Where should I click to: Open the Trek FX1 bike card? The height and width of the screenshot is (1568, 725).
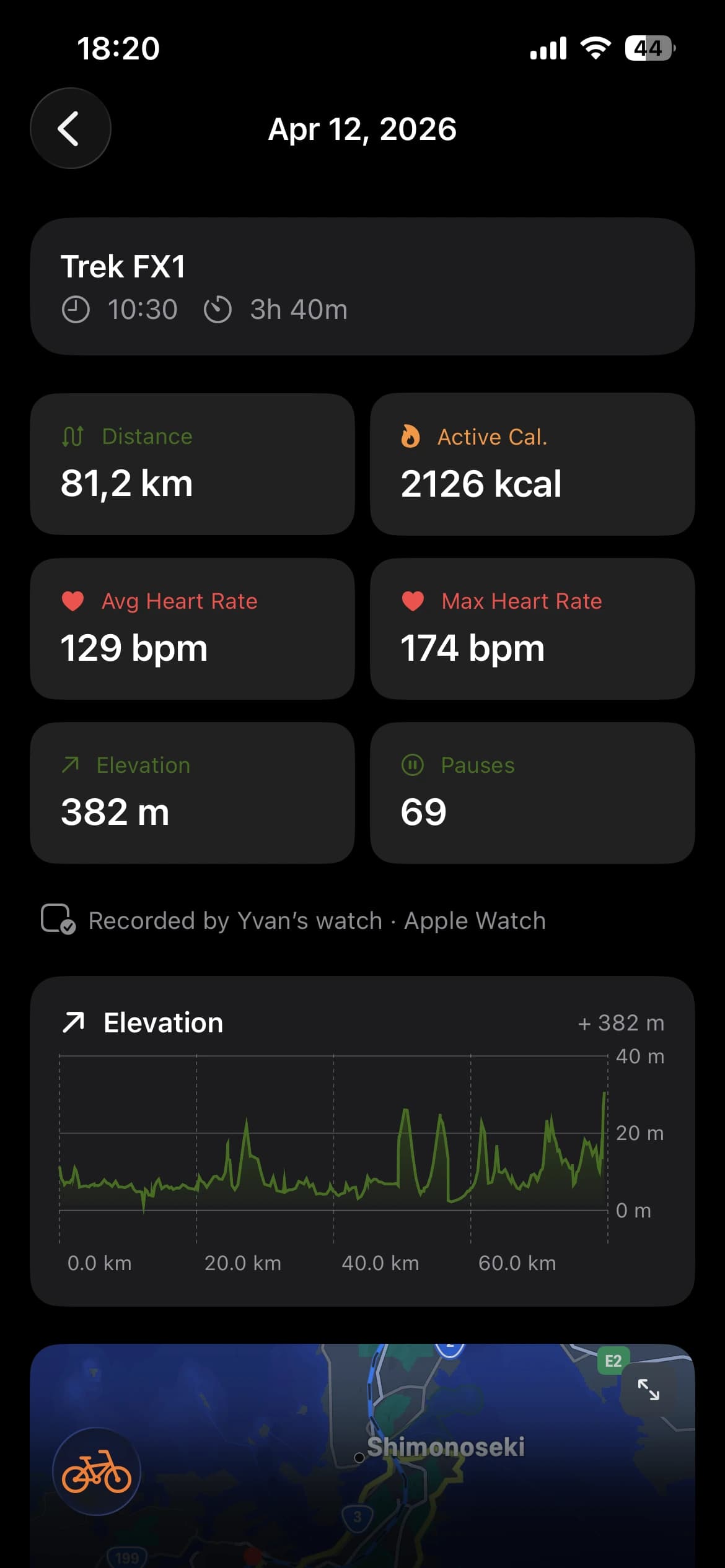pos(362,286)
